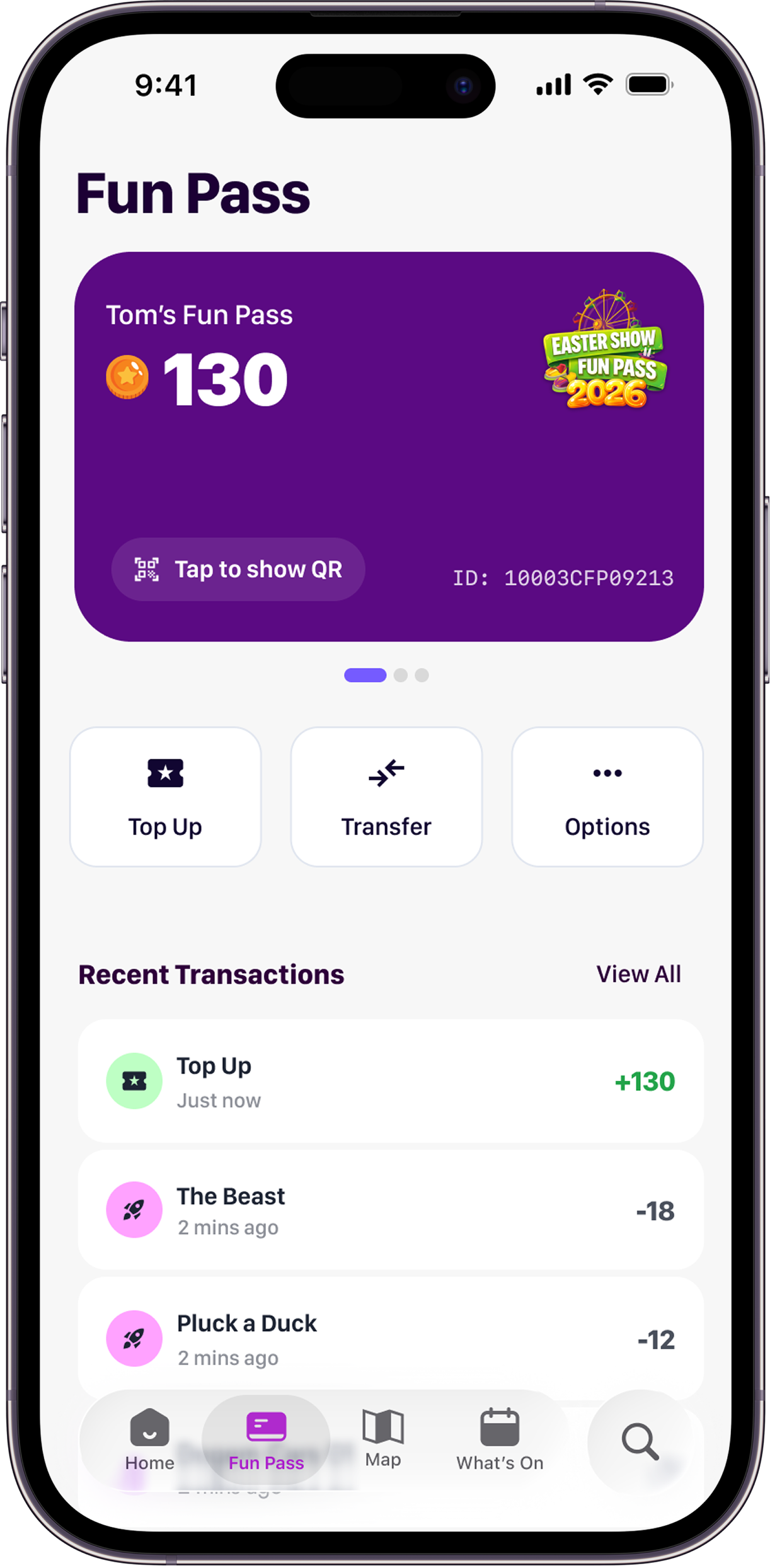Open Top Up for the Fun Pass

(x=165, y=797)
